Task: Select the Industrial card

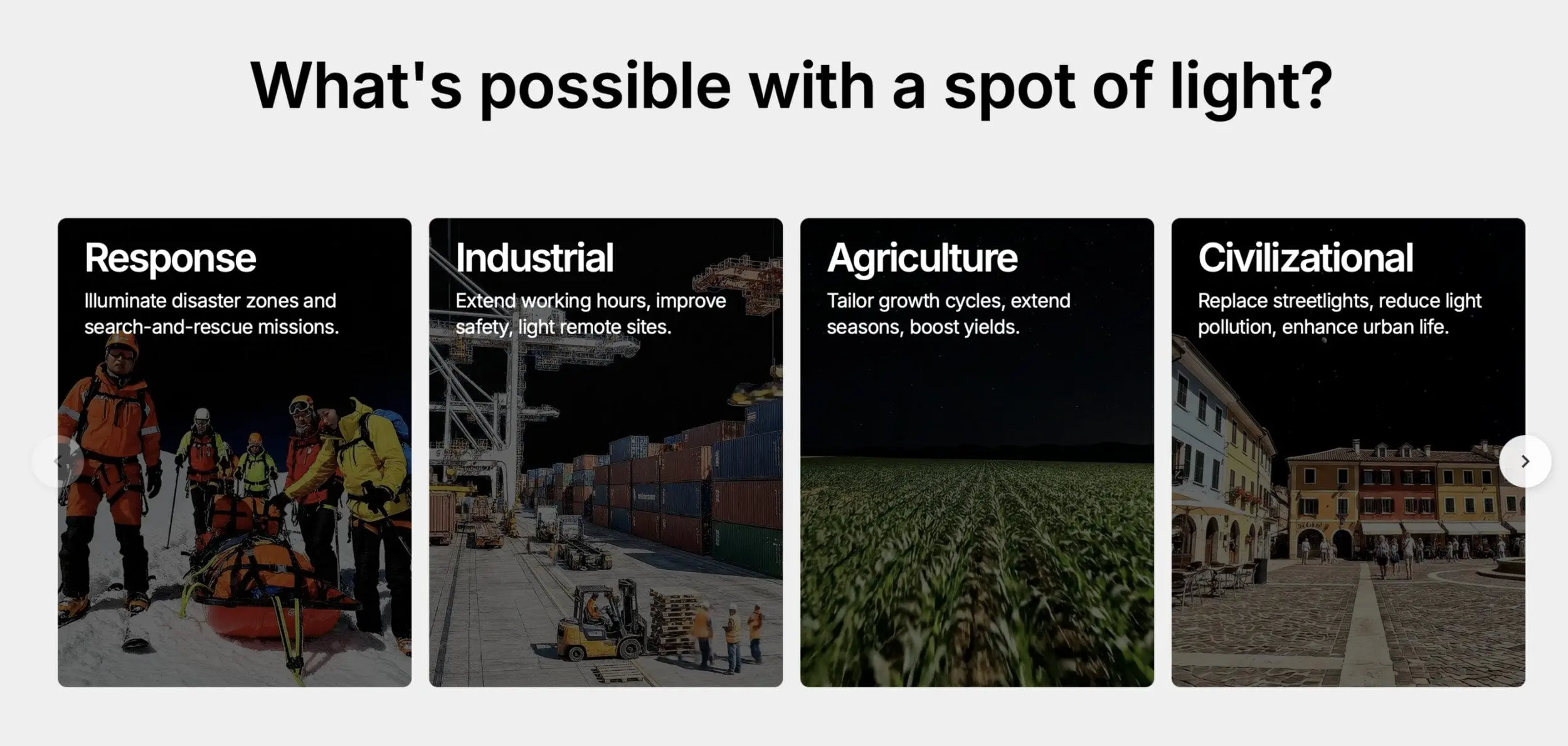Action: coord(605,451)
